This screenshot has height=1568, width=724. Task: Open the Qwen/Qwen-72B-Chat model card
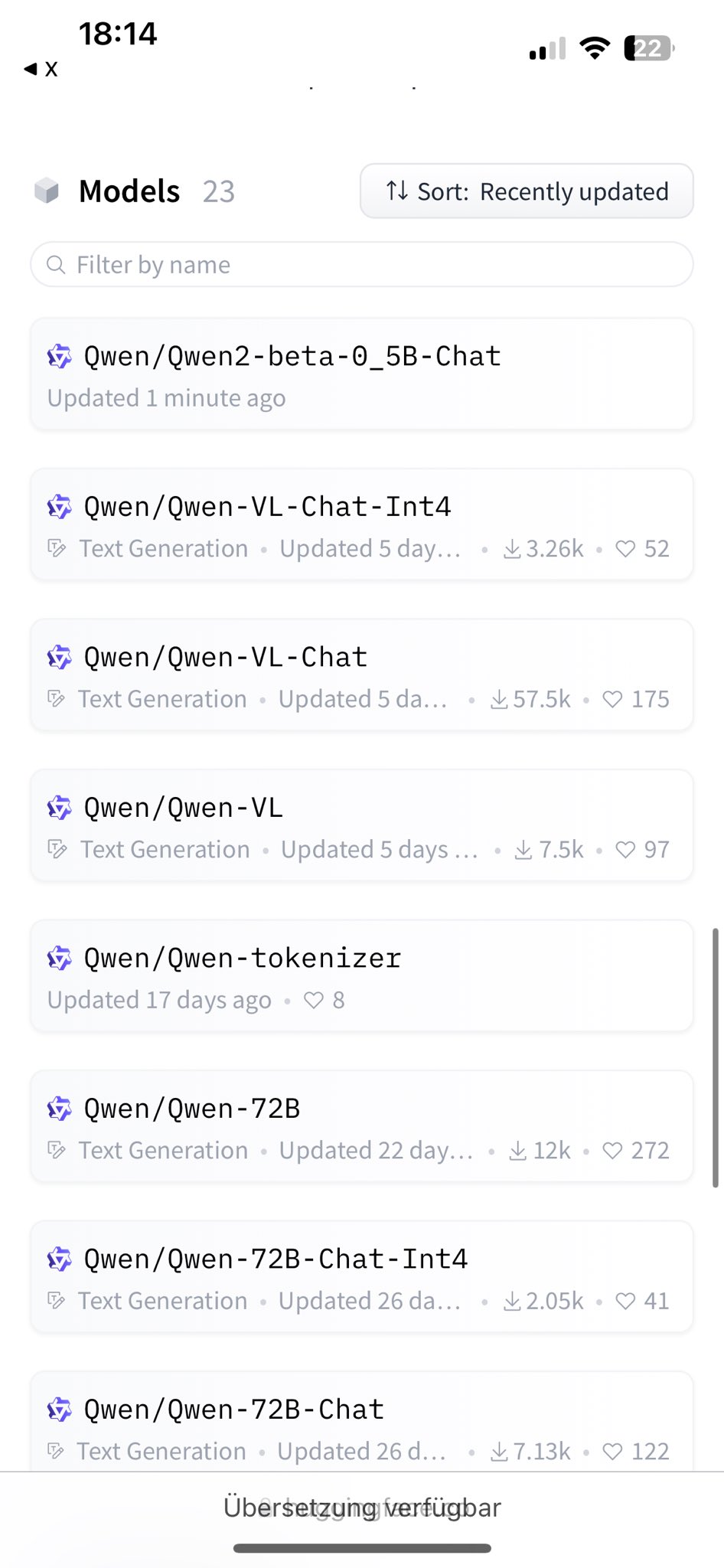[362, 1422]
